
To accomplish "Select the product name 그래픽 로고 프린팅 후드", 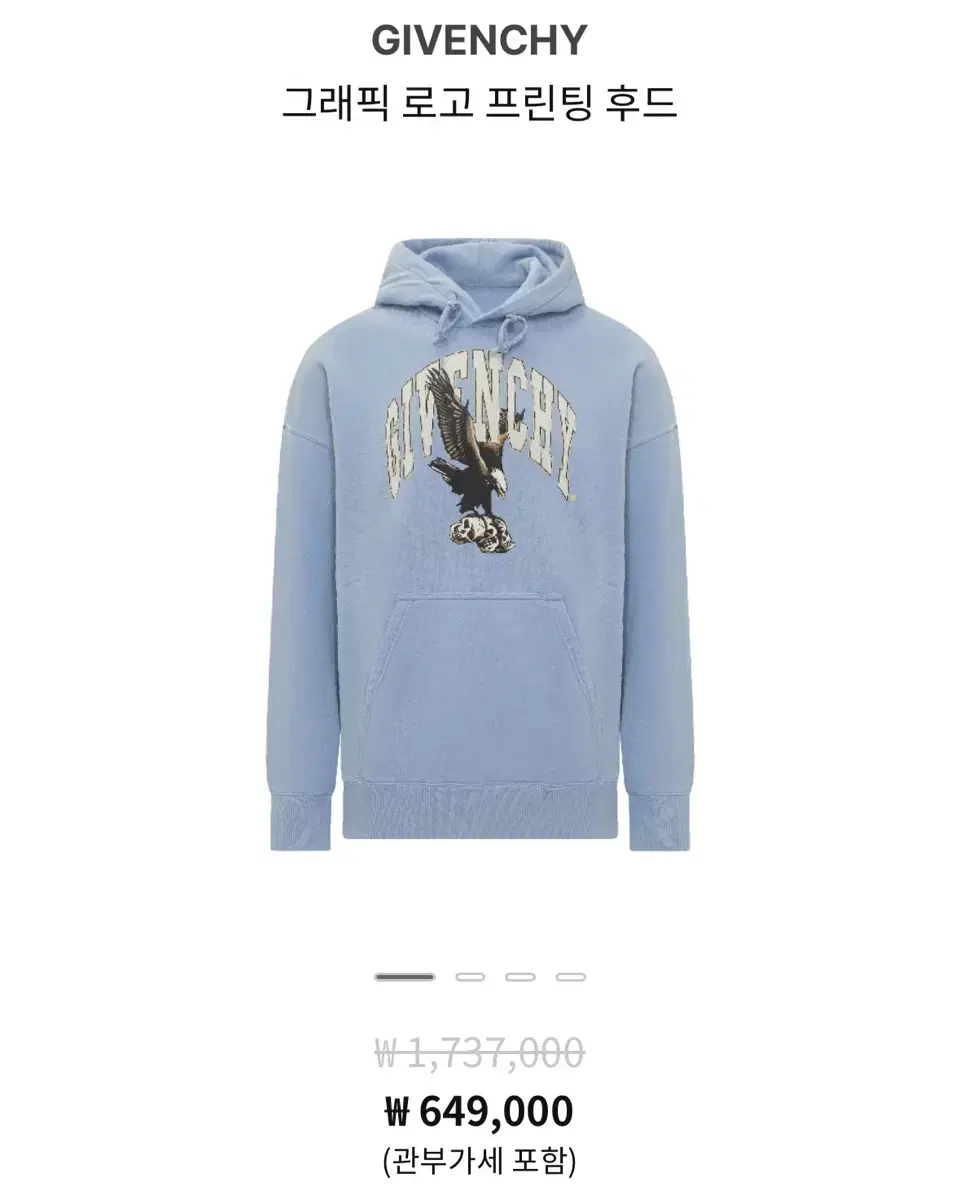I will tap(480, 100).
